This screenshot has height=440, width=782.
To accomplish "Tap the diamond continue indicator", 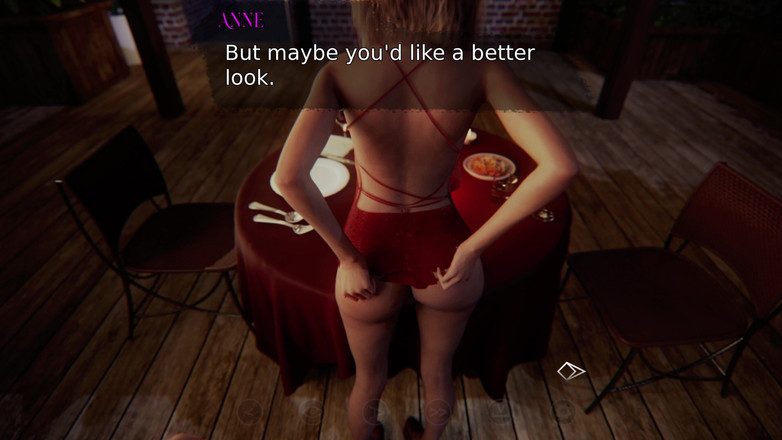I will pos(571,371).
